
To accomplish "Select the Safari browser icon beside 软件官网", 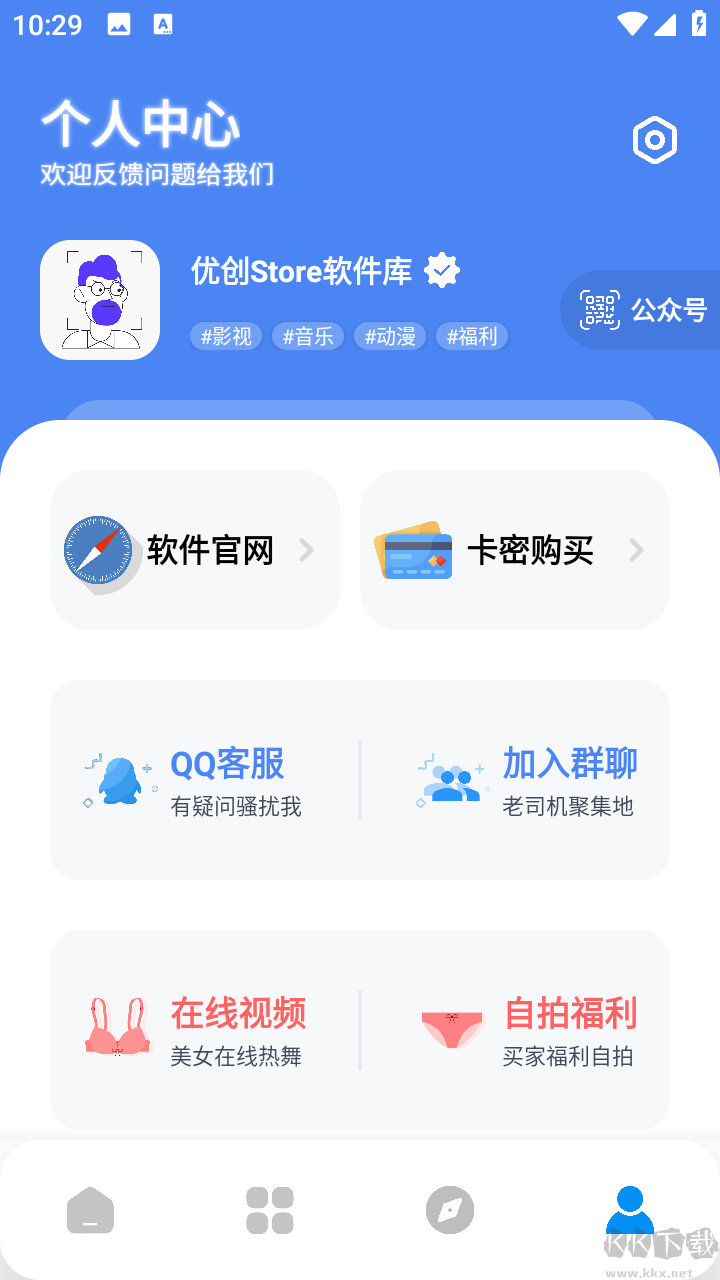I will [x=98, y=550].
